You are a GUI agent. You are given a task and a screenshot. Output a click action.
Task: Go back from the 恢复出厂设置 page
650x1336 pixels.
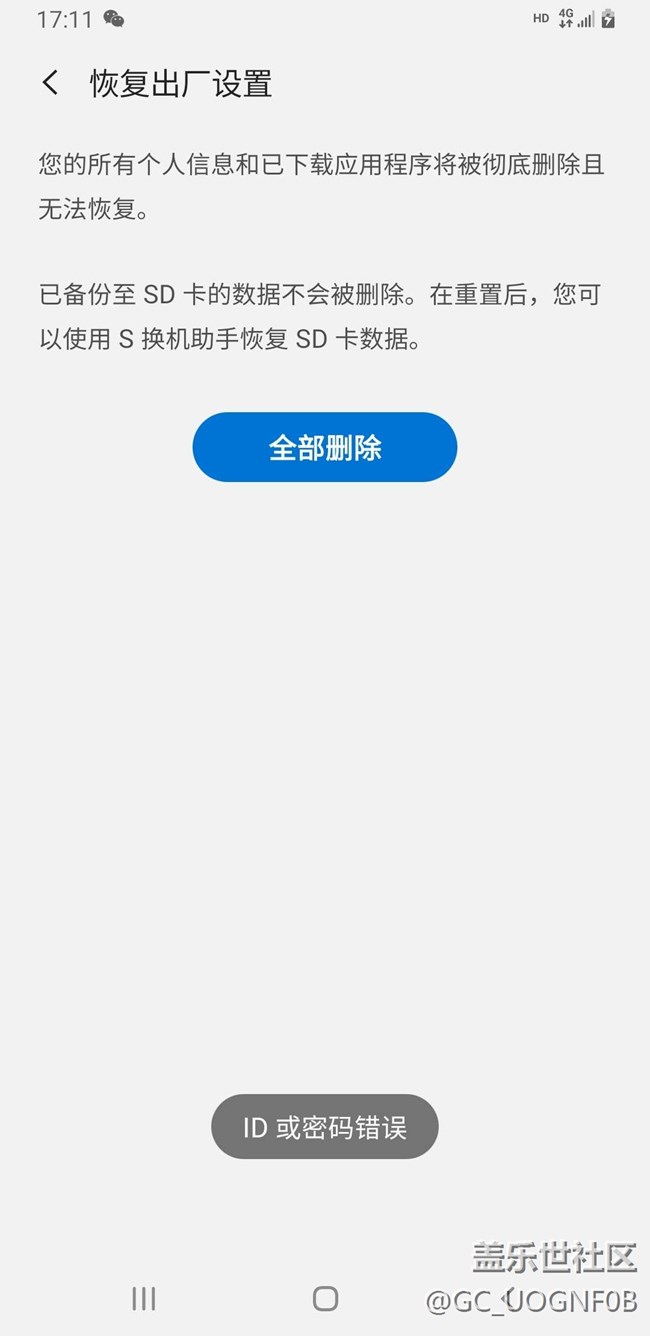[x=51, y=83]
